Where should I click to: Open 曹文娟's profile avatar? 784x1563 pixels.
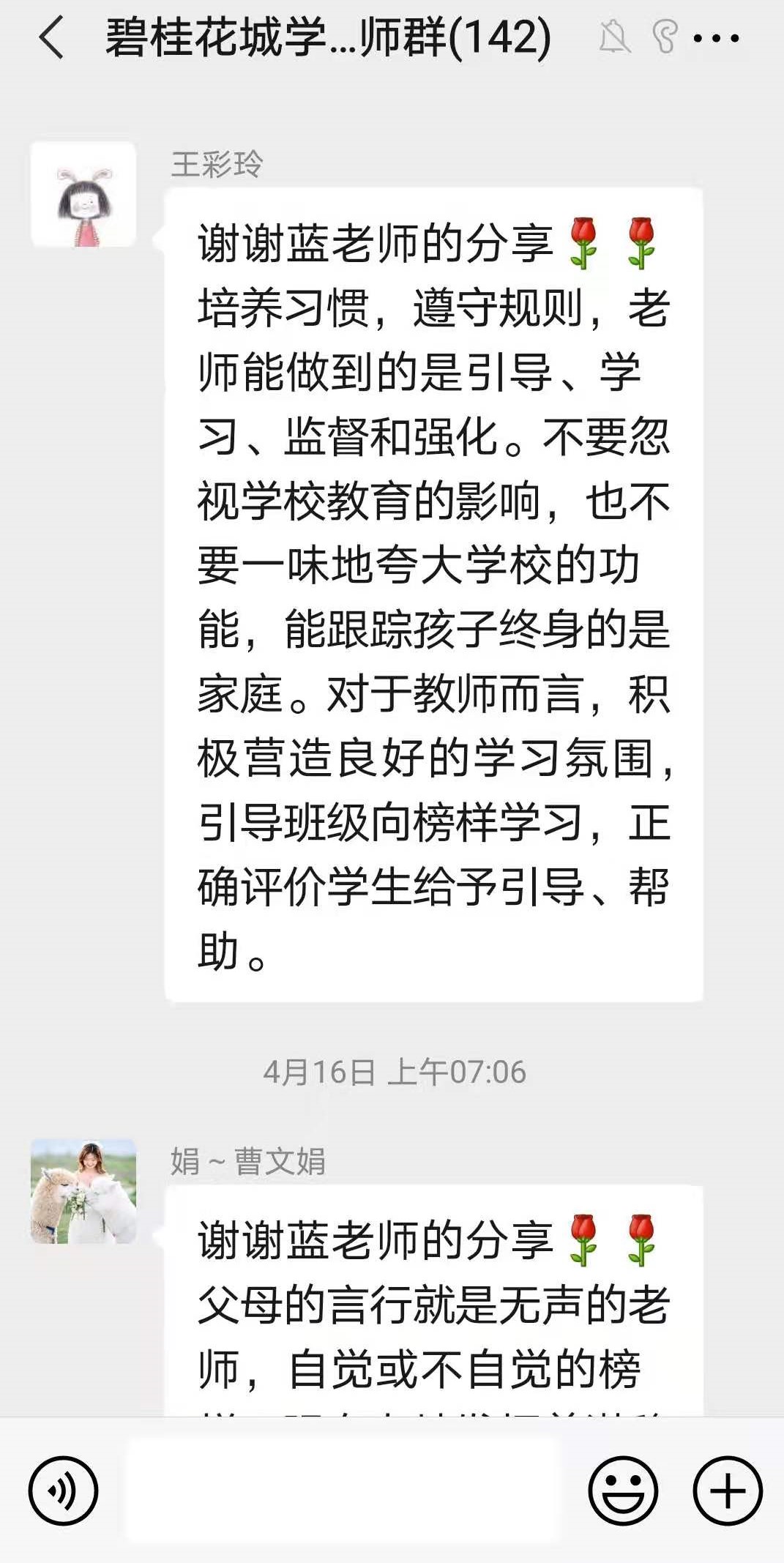click(x=83, y=1191)
